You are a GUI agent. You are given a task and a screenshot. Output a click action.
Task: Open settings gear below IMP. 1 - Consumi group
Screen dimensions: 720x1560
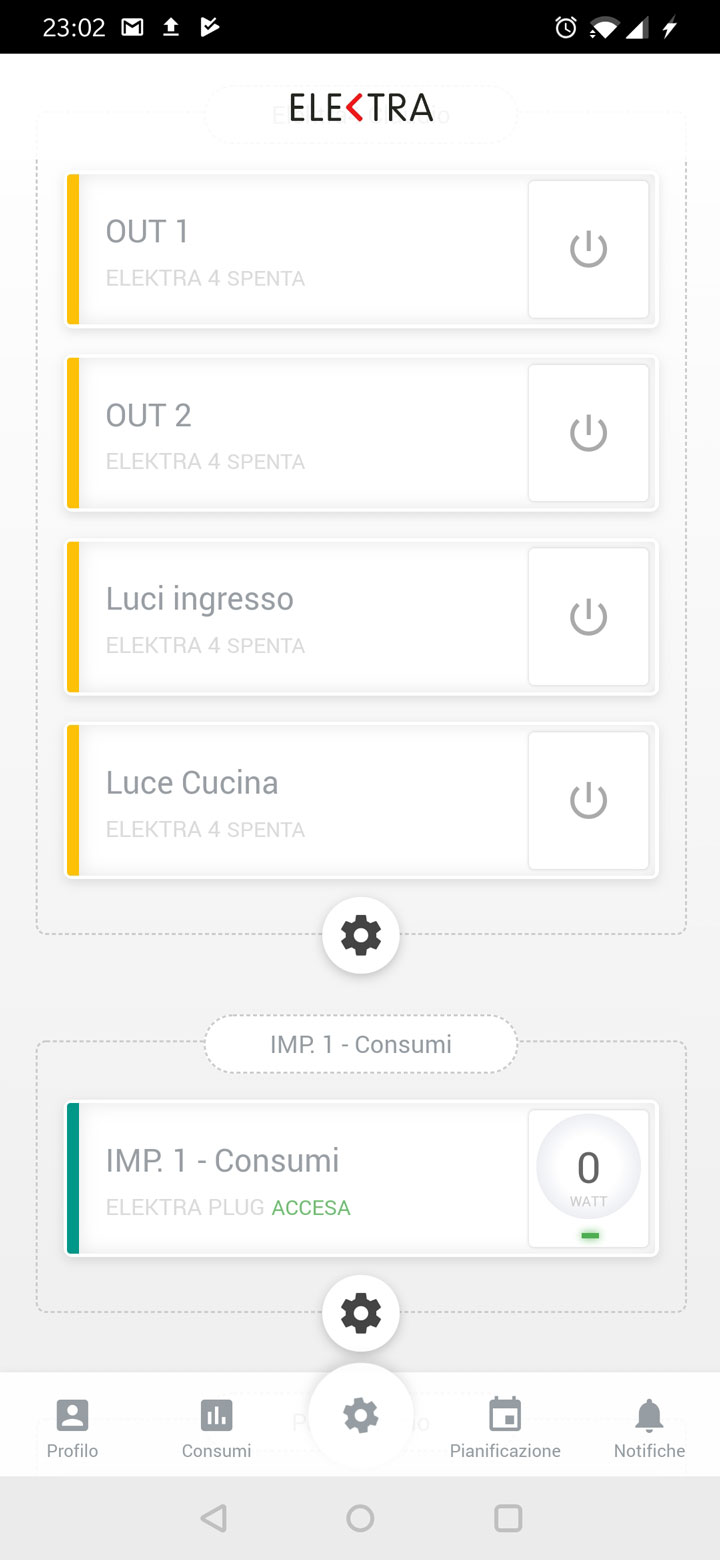361,1313
